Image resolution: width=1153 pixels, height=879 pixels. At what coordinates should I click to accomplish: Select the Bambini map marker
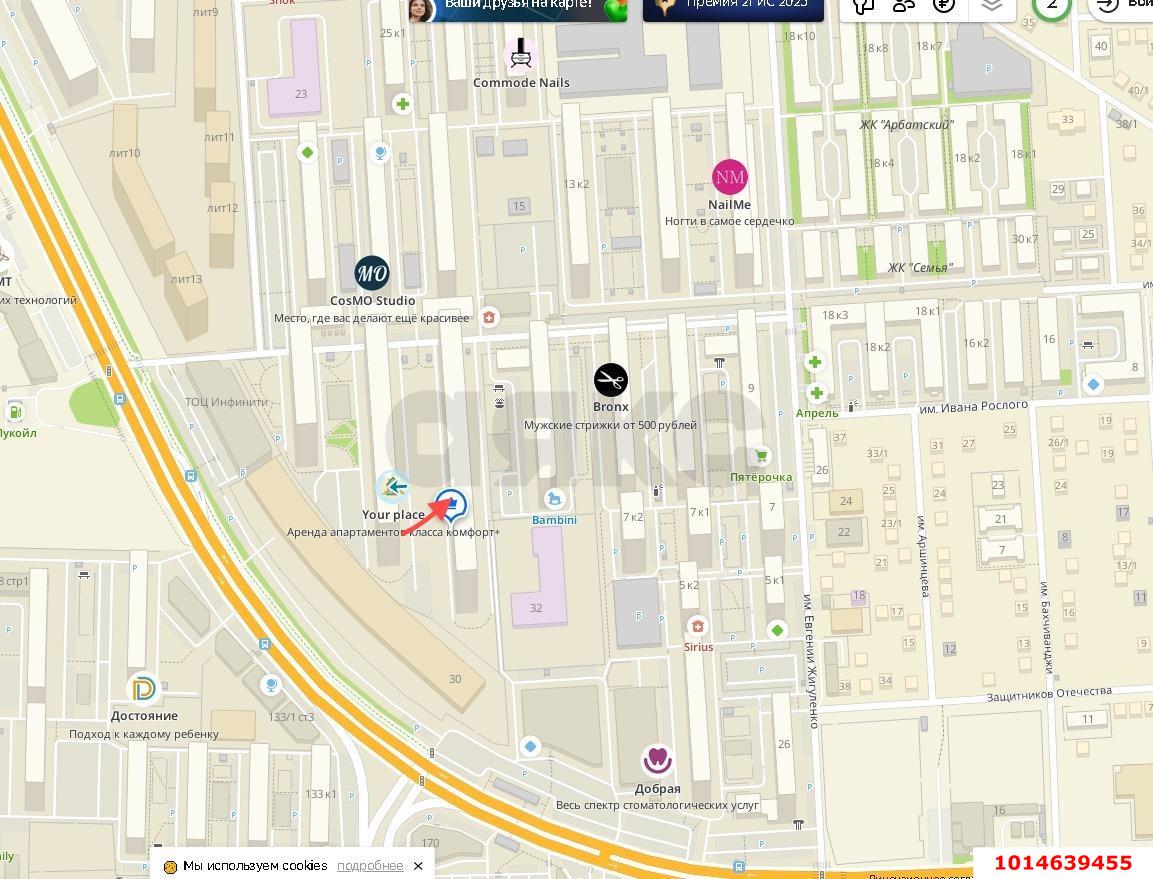[x=554, y=499]
